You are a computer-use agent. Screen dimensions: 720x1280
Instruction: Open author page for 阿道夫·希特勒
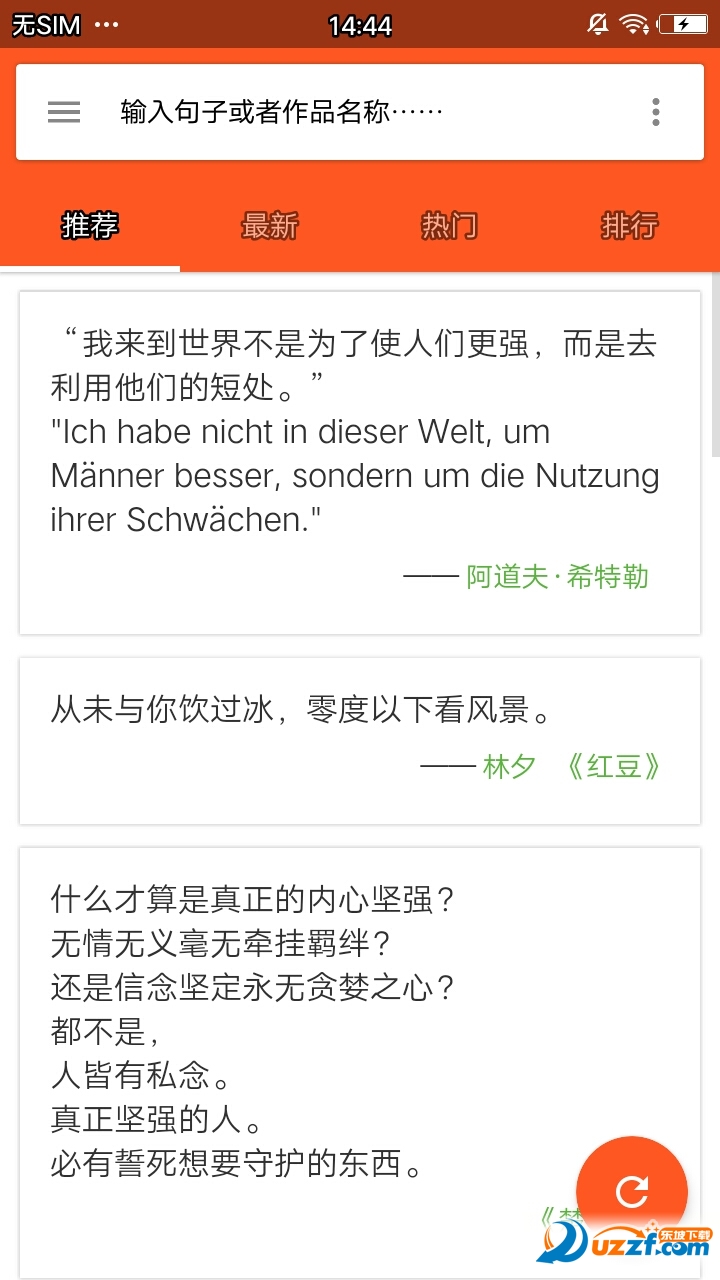[556, 577]
